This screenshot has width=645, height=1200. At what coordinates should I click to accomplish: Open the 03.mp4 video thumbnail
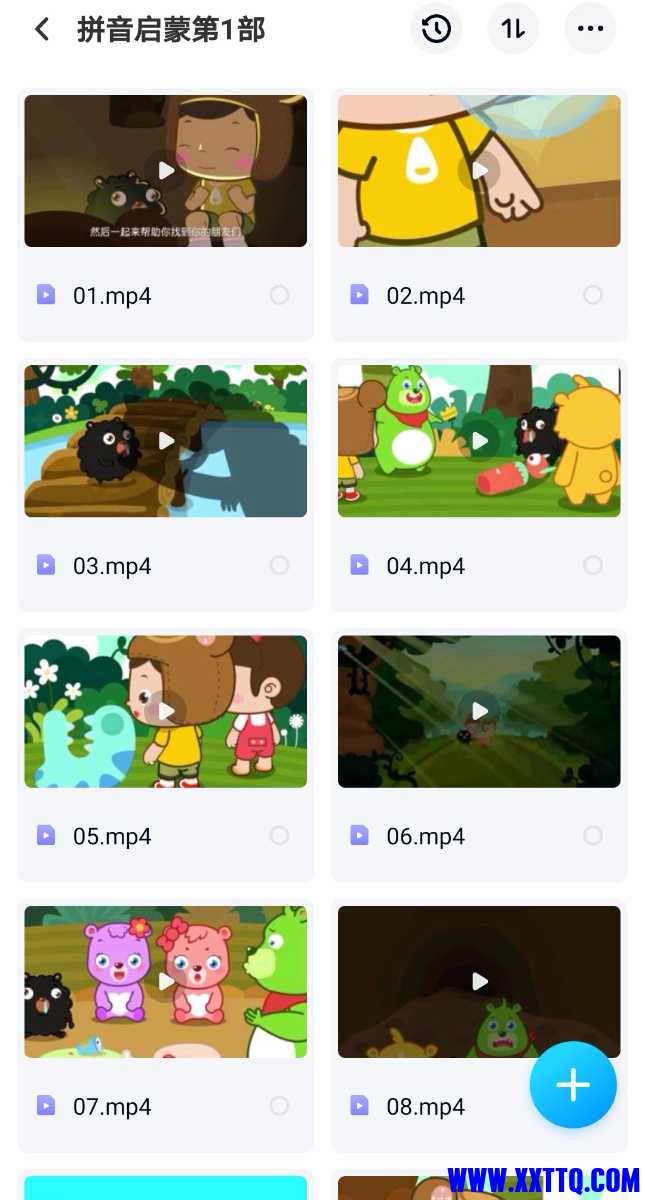coord(166,441)
